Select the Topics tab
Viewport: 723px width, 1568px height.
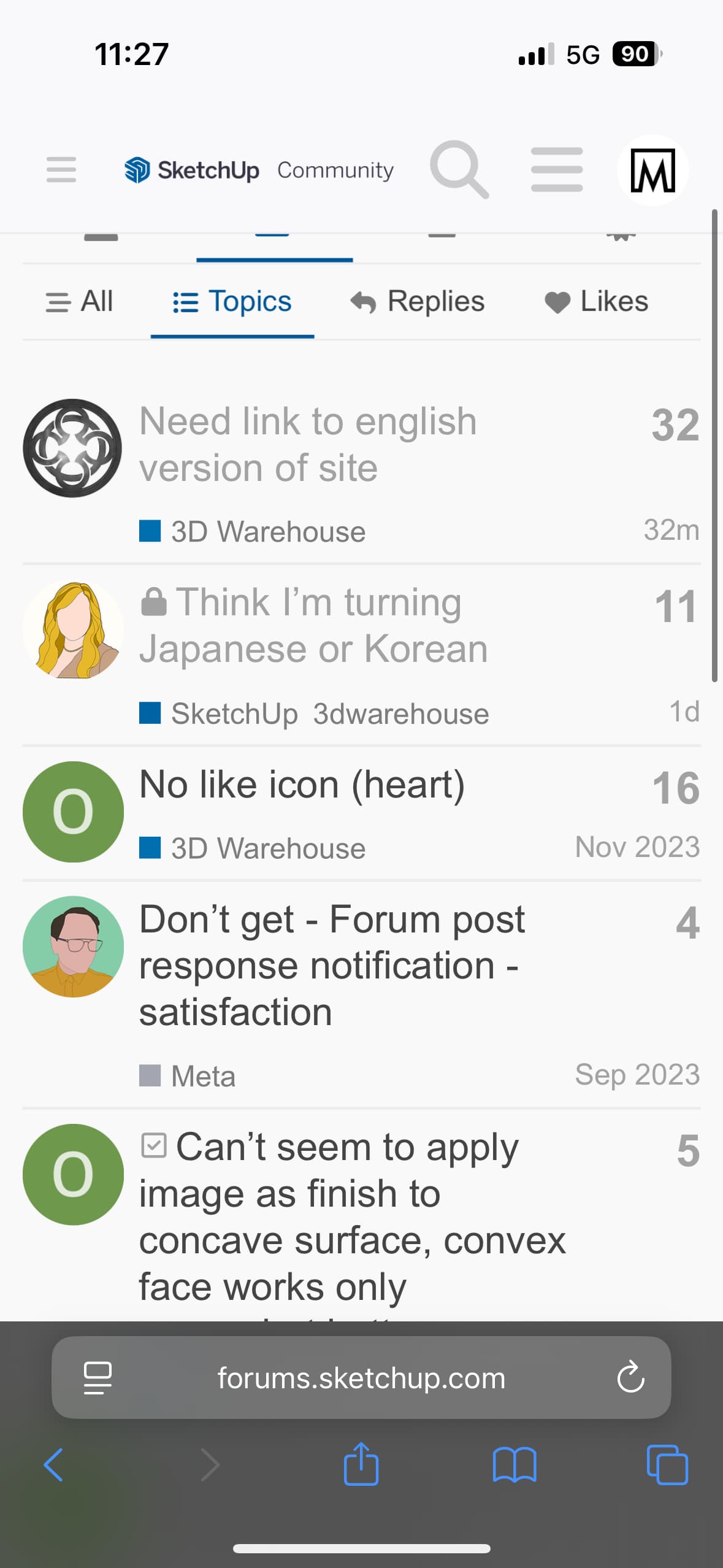tap(232, 302)
